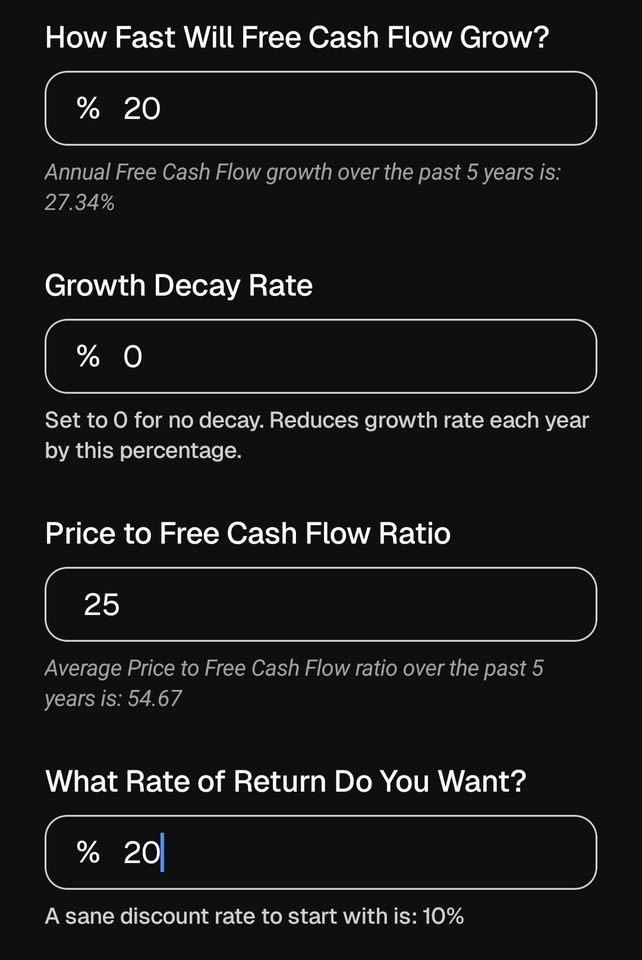
Task: Tap the Growth Decay Rate input
Action: 320,356
